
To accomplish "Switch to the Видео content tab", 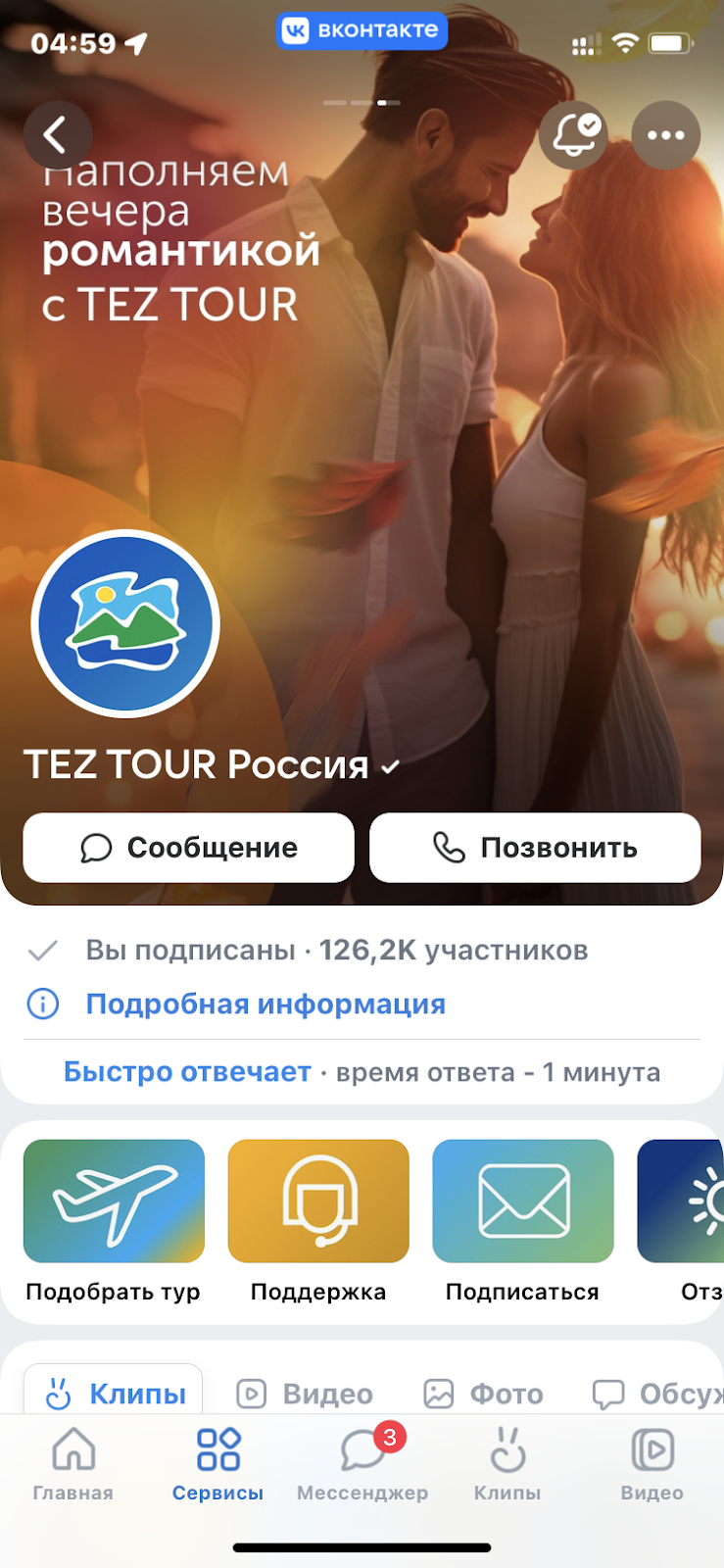I will tap(306, 1394).
